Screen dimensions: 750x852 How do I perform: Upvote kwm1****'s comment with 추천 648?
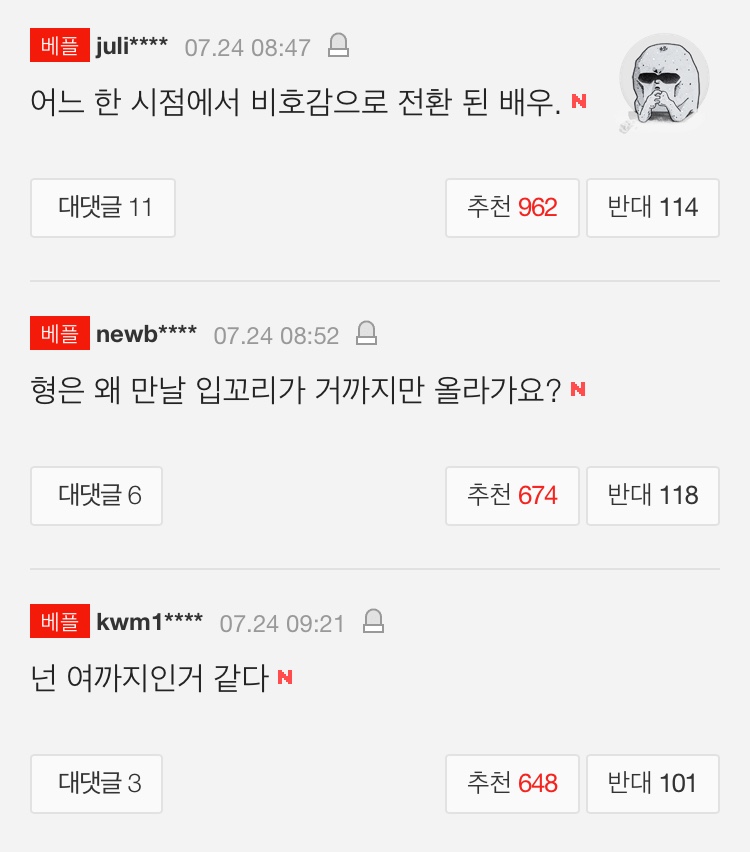tap(512, 783)
